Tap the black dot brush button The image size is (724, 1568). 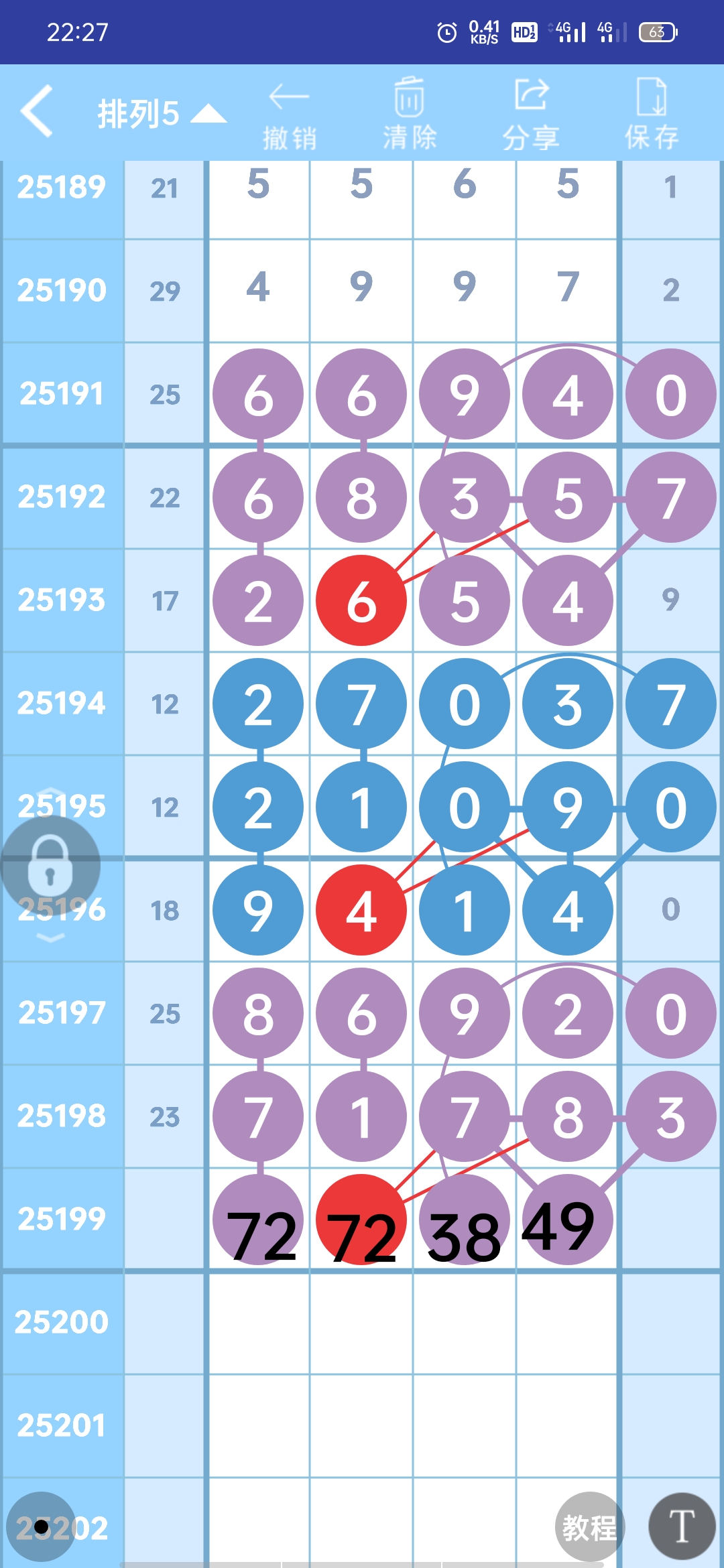(41, 1527)
